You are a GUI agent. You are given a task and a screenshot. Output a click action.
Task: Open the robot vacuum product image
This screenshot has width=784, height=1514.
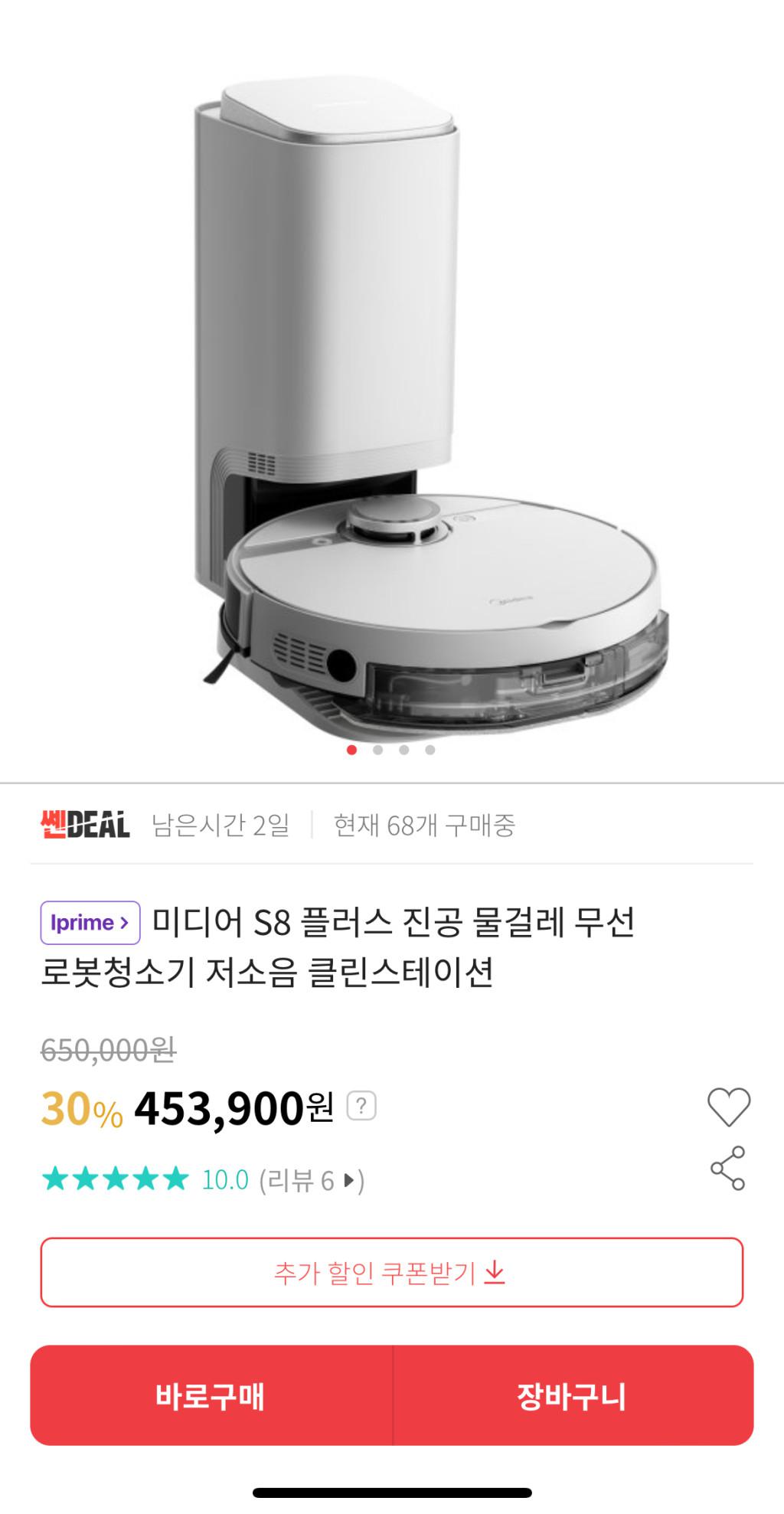pos(429,406)
